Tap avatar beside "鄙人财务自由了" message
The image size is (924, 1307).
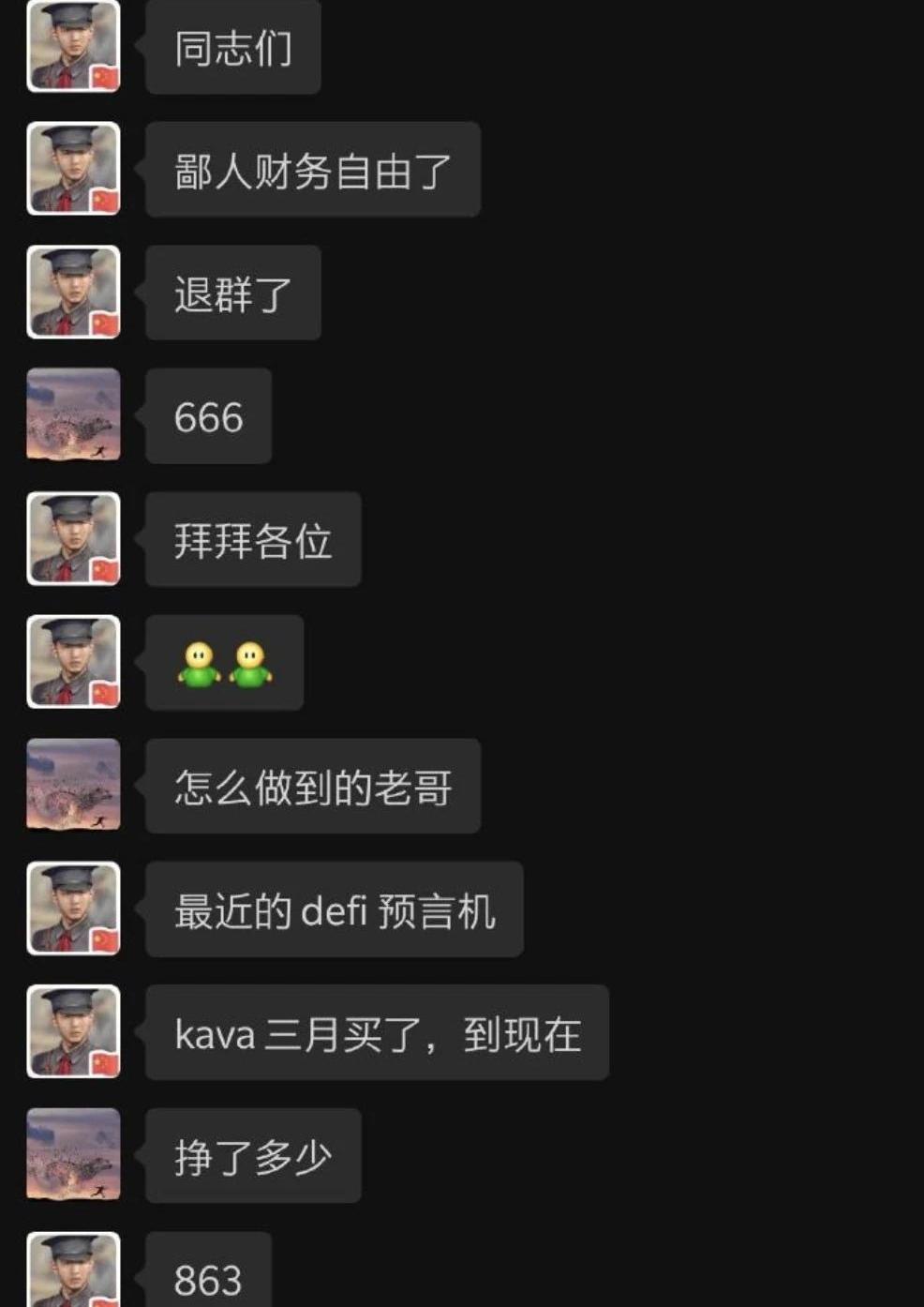coord(73,169)
